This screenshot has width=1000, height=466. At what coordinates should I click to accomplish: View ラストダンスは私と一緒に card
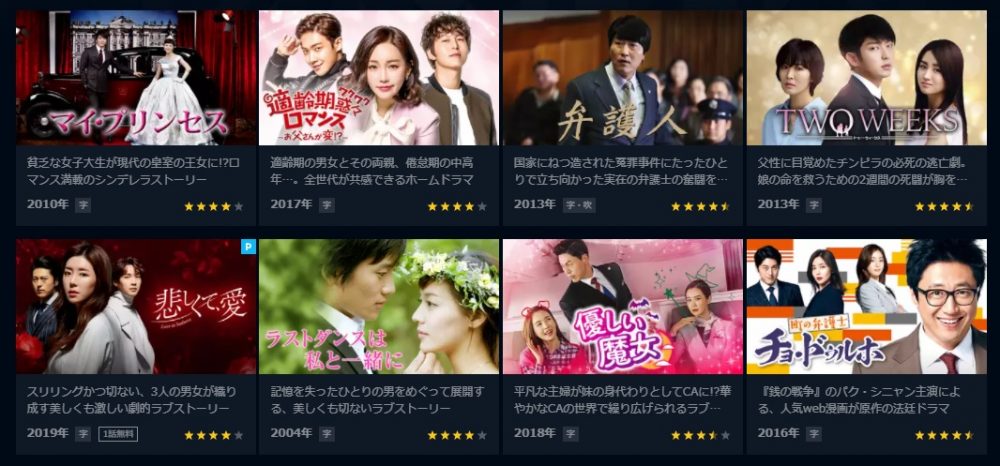point(379,306)
